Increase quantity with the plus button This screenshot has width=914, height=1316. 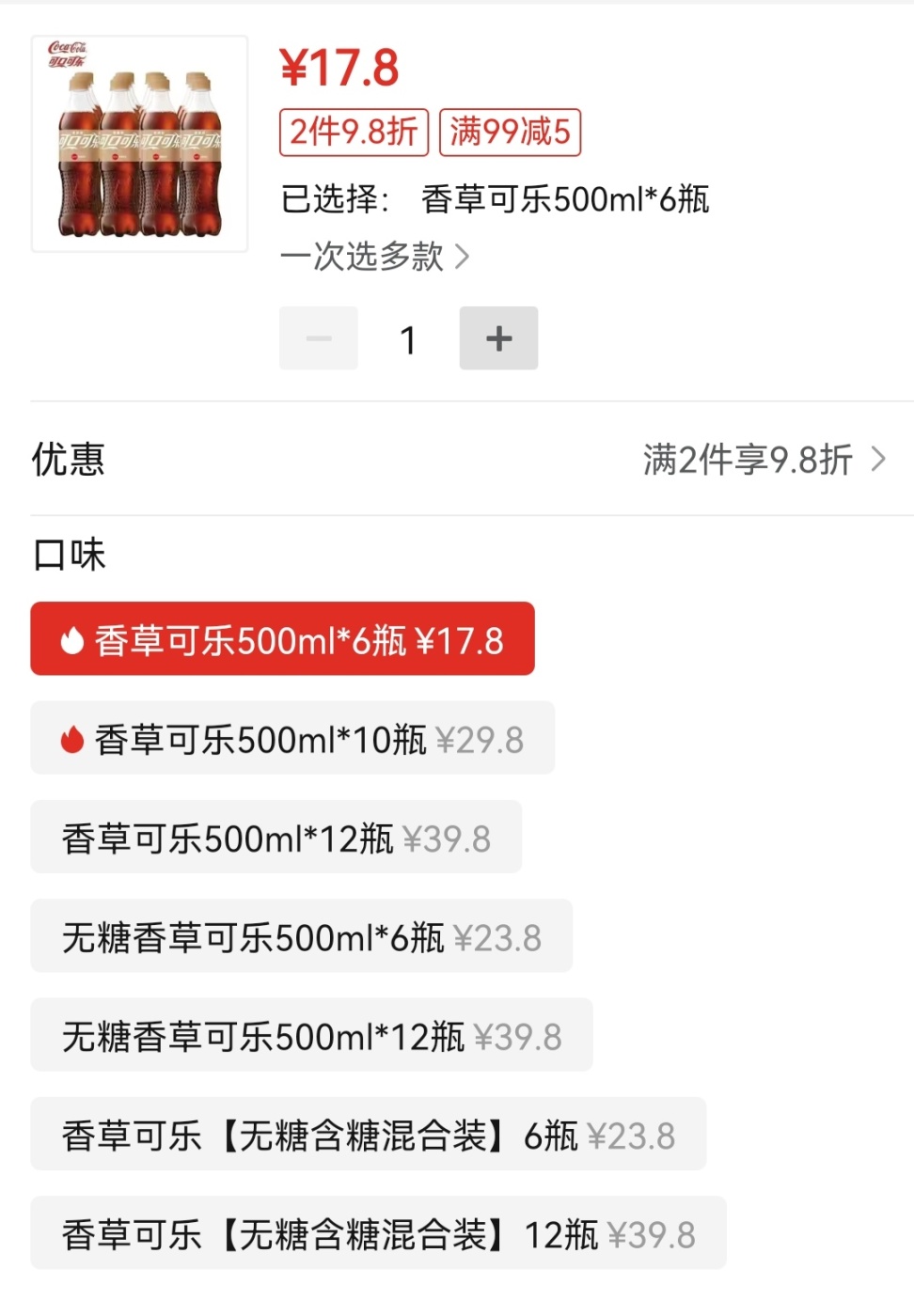tap(498, 338)
